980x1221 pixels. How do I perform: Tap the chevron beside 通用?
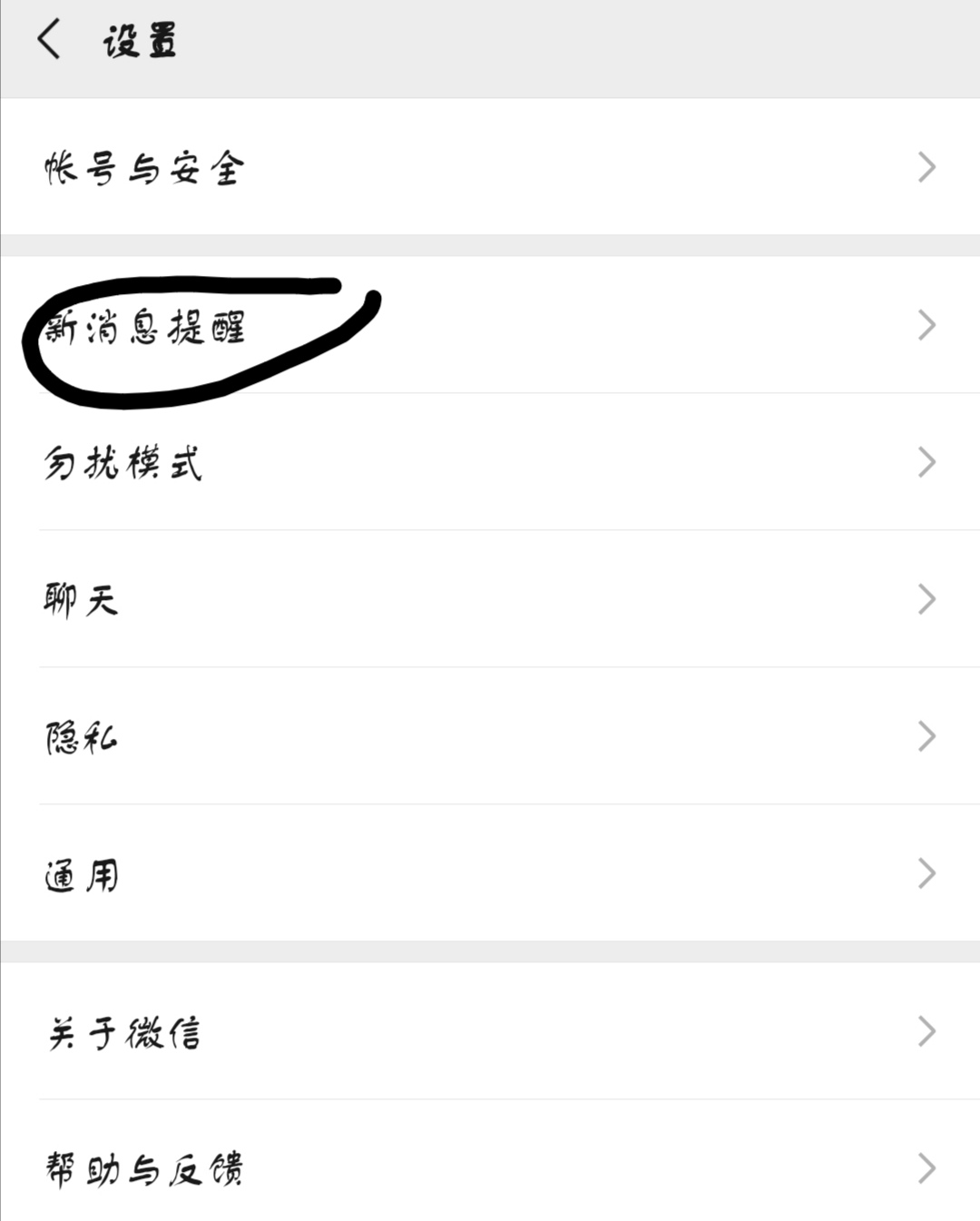click(926, 874)
